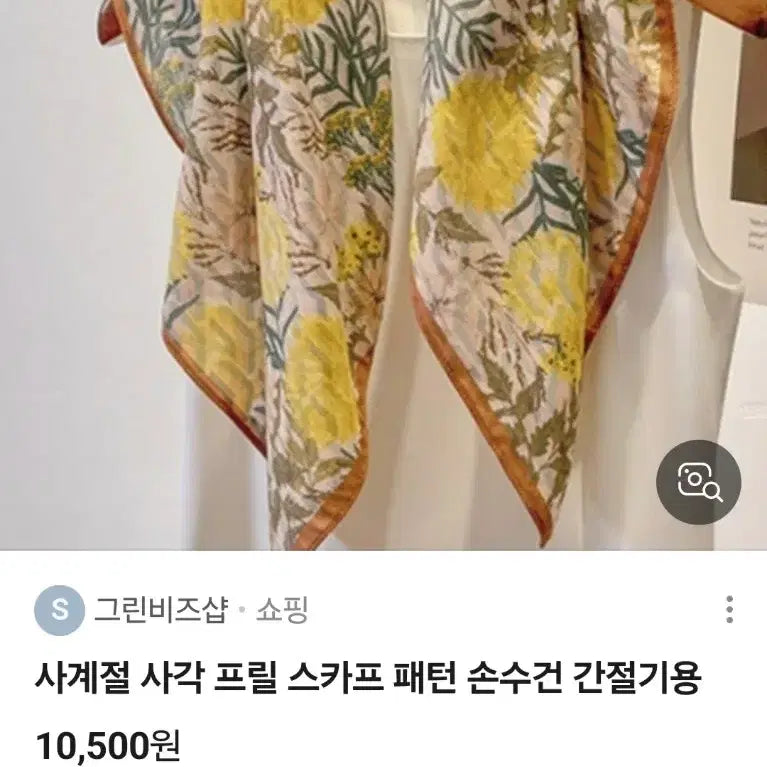The image size is (767, 767).
Task: Open the scarf product image
Action: click(x=383, y=270)
